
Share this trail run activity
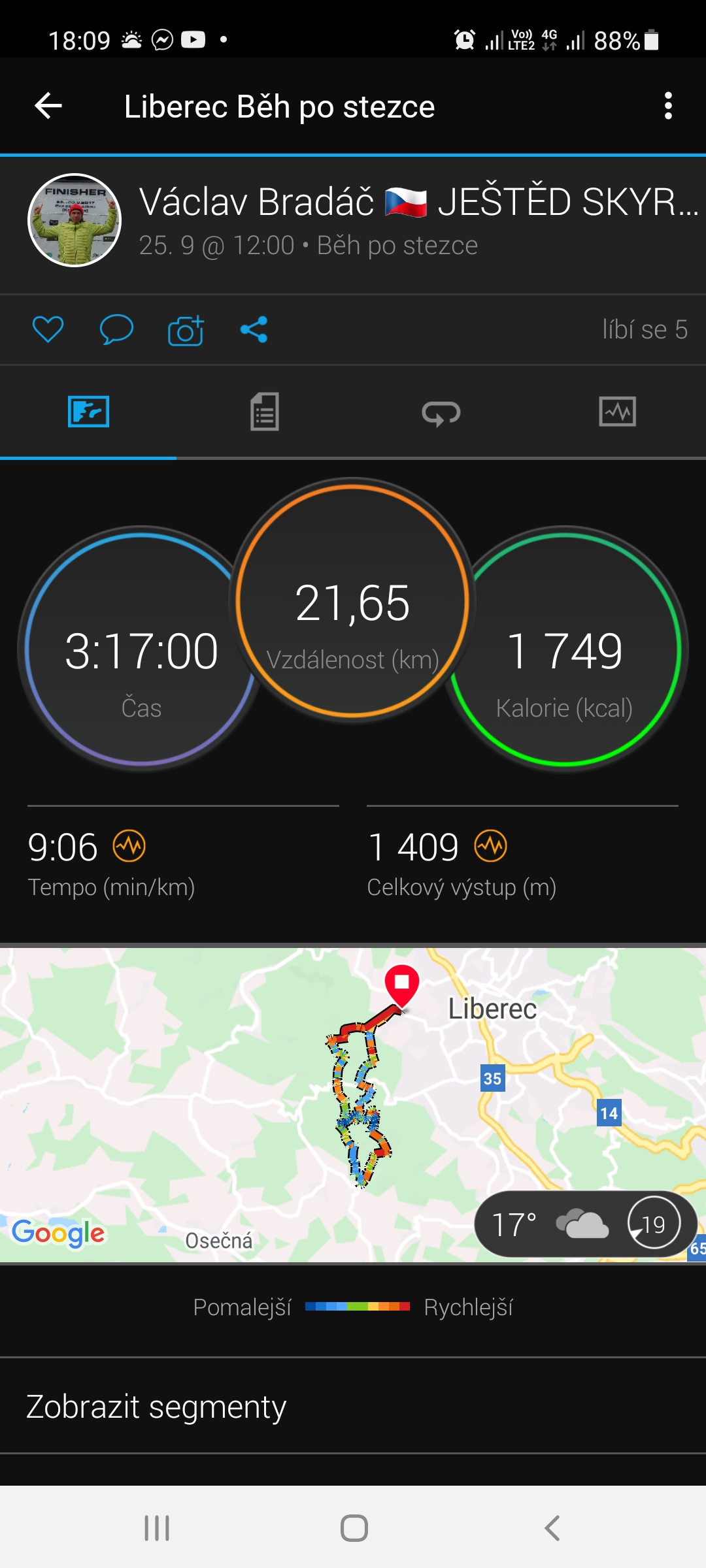tap(254, 329)
